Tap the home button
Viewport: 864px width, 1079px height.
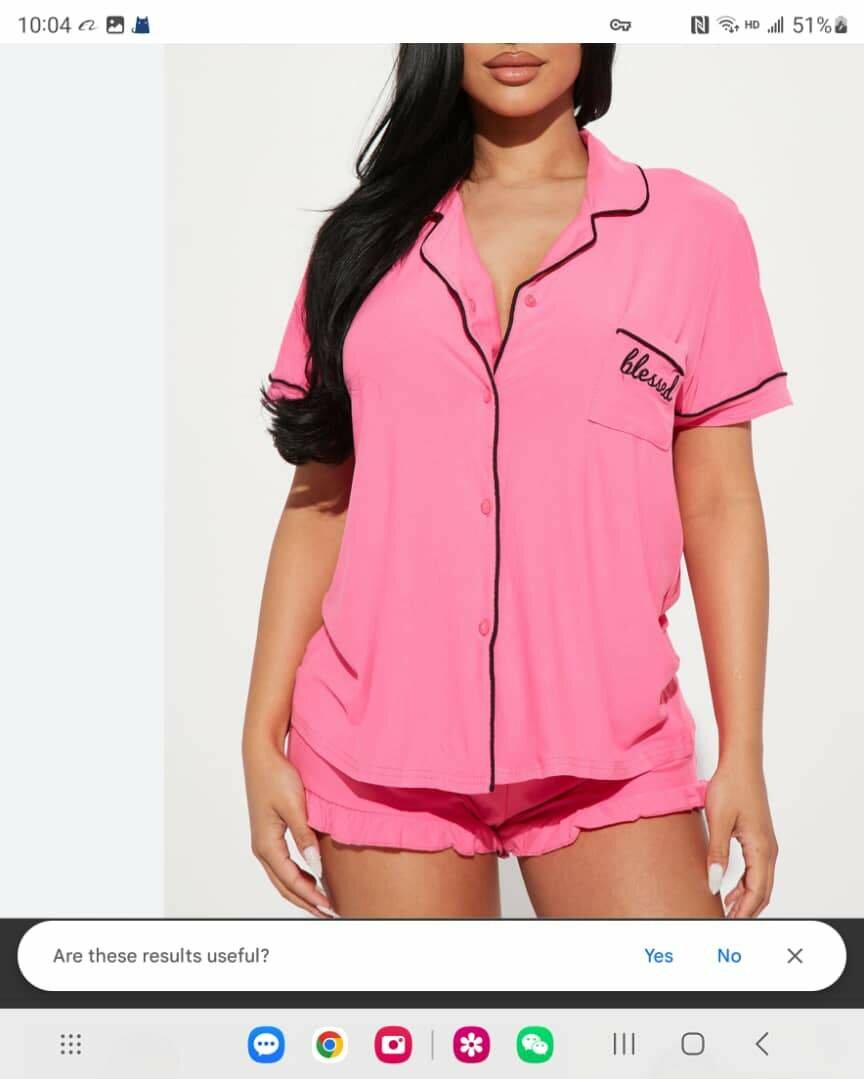[x=693, y=1043]
